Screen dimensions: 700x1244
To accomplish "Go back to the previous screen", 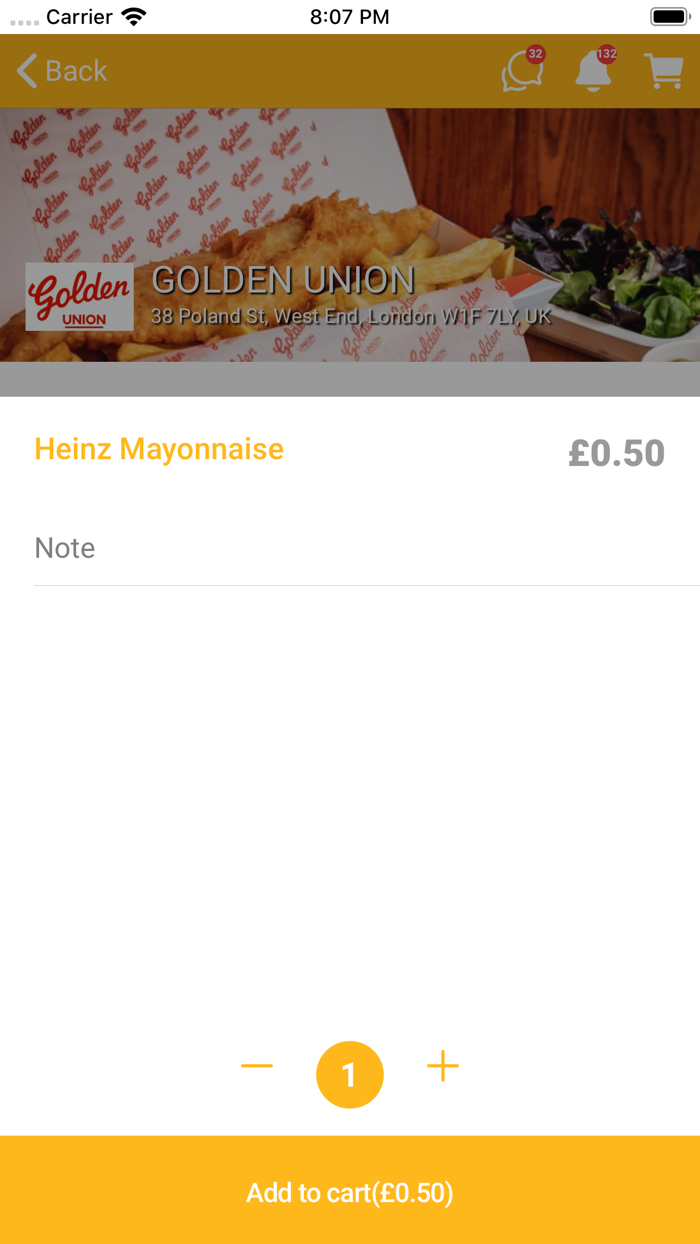I will click(62, 71).
